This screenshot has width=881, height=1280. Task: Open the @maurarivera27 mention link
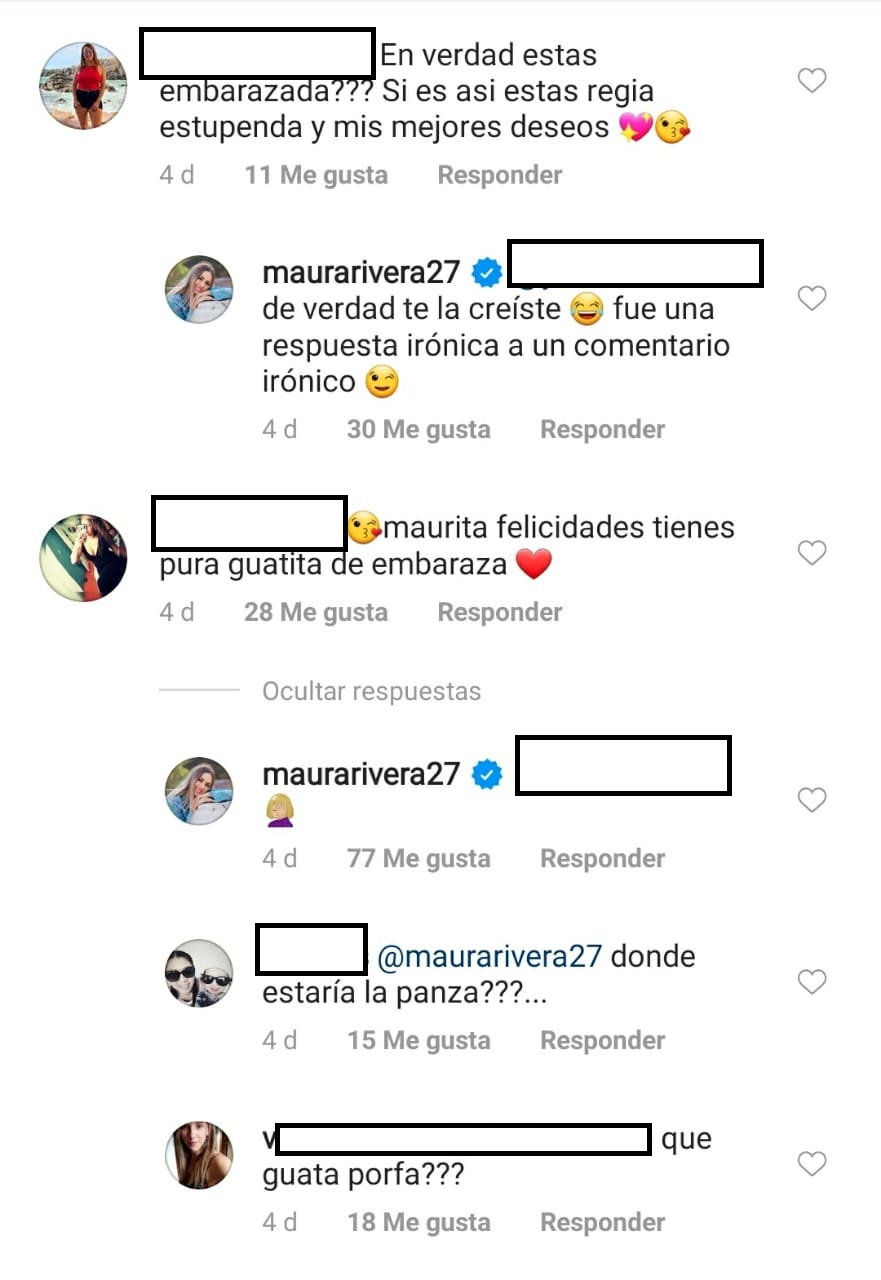pyautogui.click(x=490, y=957)
